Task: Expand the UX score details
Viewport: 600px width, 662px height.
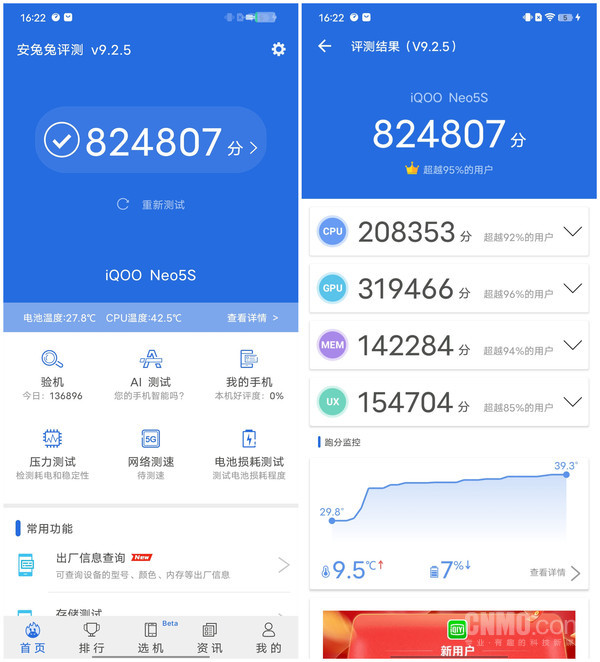Action: (x=572, y=402)
